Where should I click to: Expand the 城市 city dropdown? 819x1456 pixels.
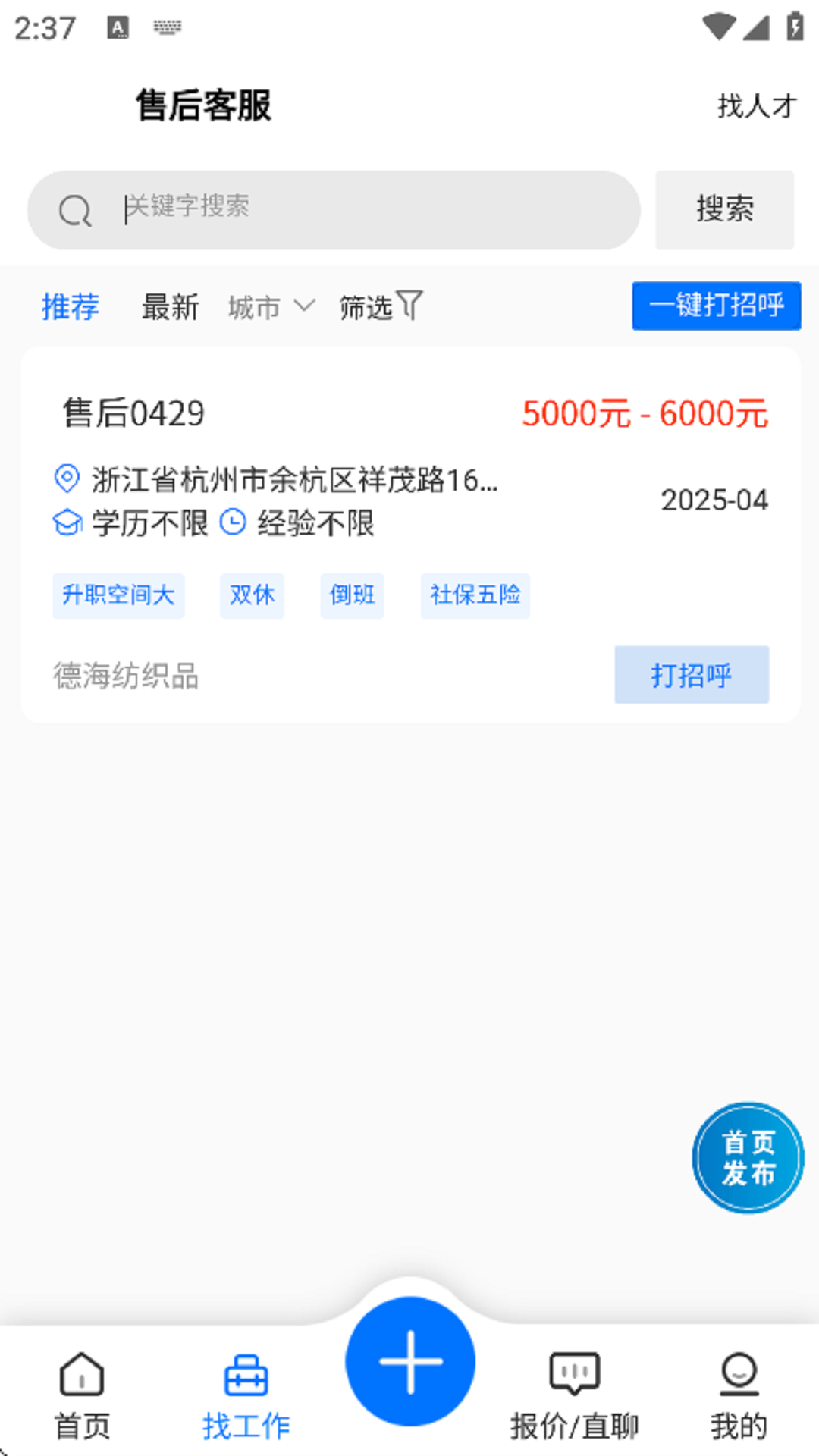[x=254, y=307]
